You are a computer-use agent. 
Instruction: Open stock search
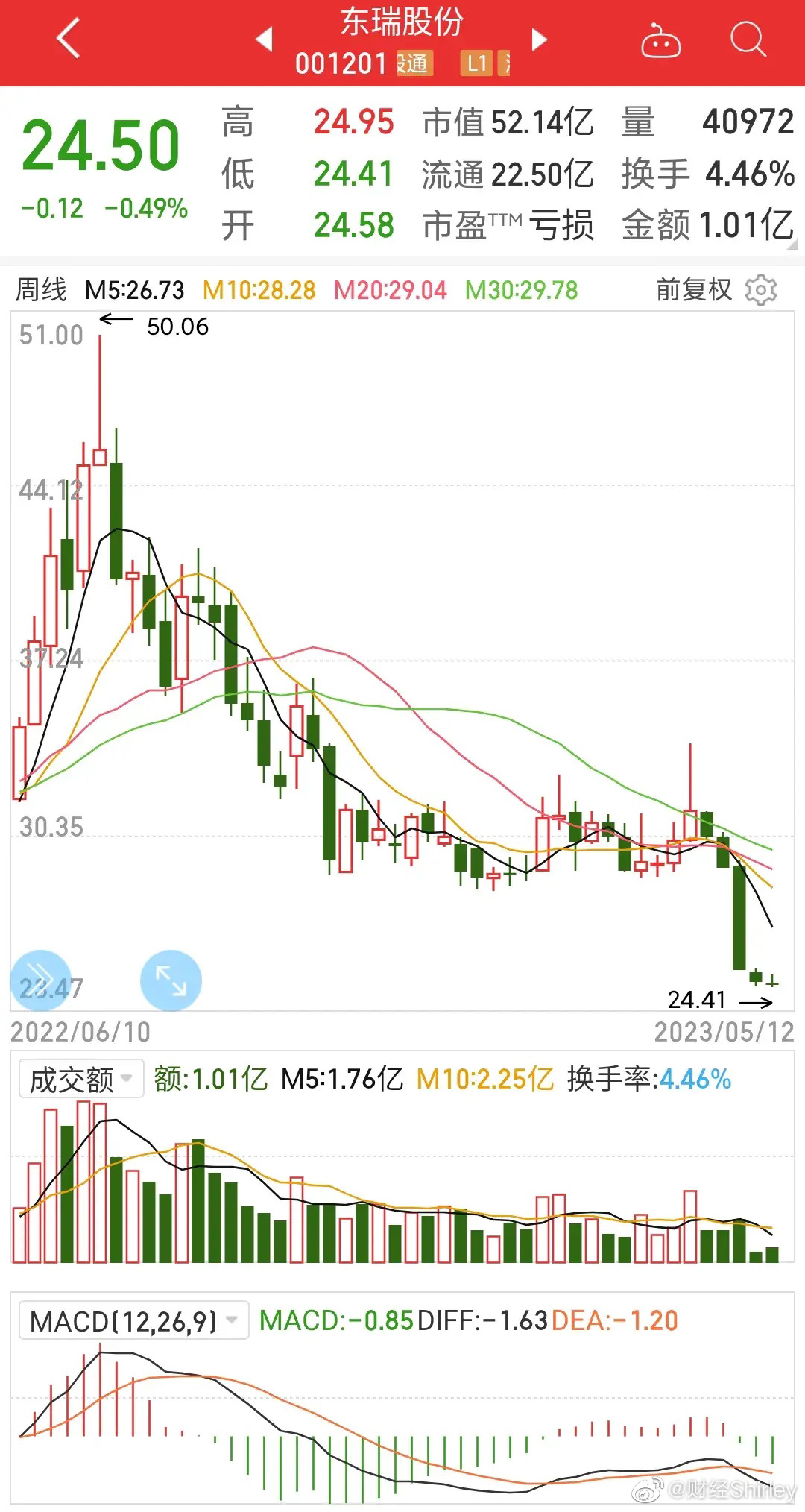coord(748,39)
